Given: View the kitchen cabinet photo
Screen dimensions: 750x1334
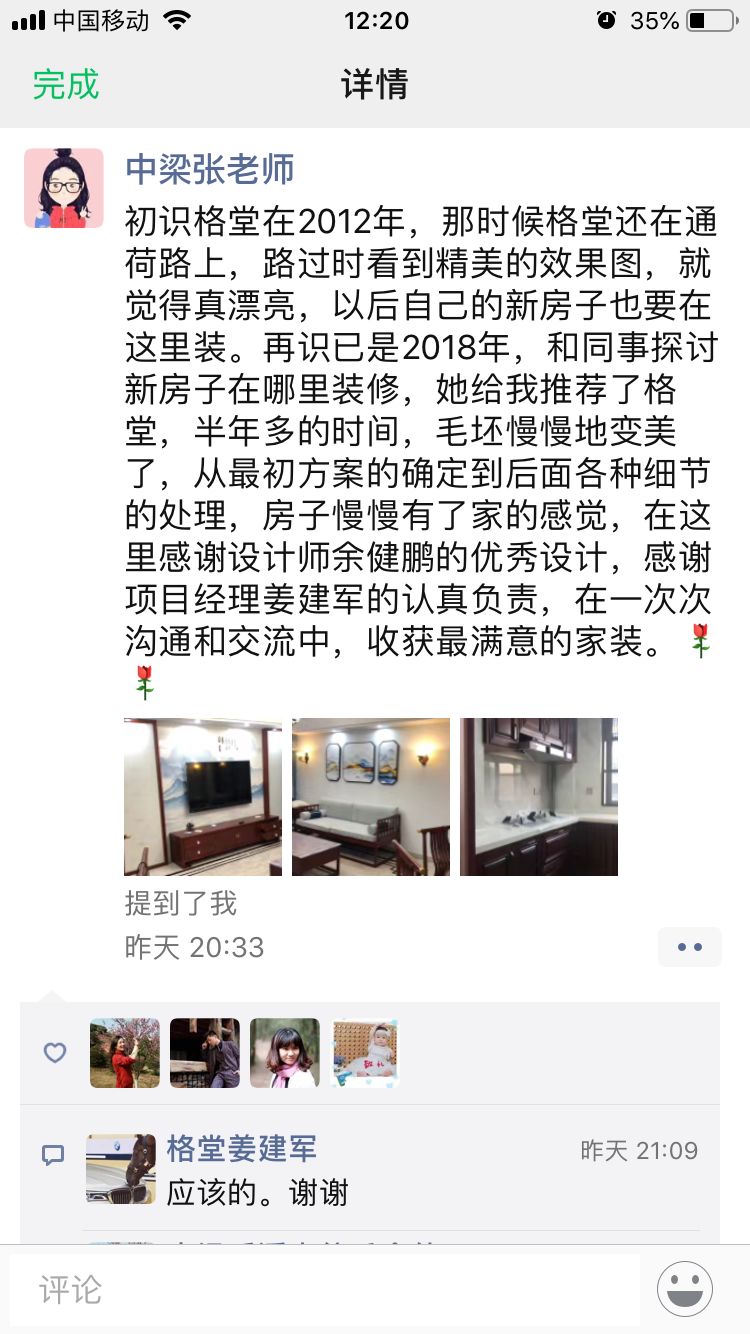Looking at the screenshot, I should (x=539, y=796).
